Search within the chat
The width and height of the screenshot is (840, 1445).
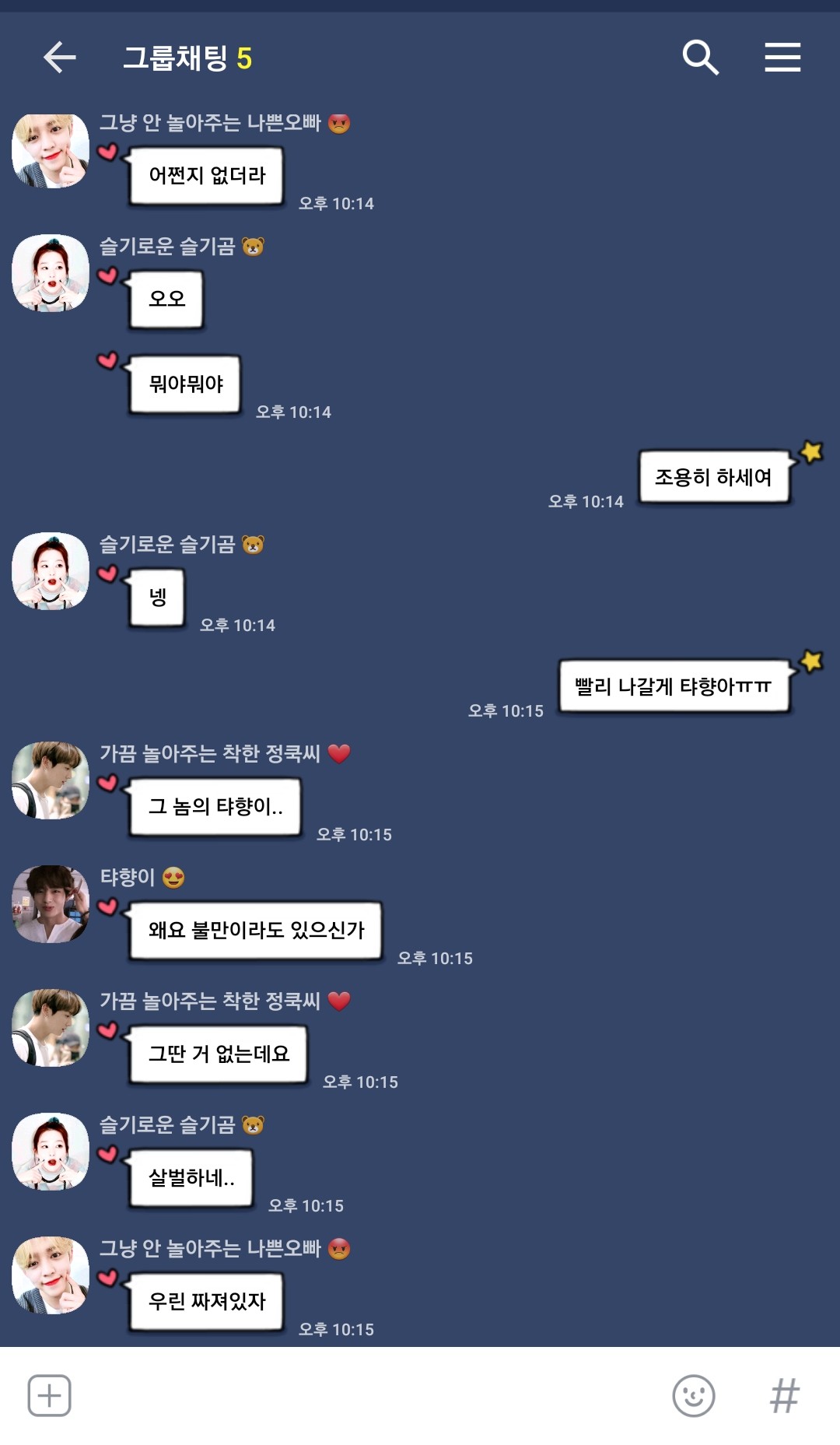tap(700, 58)
